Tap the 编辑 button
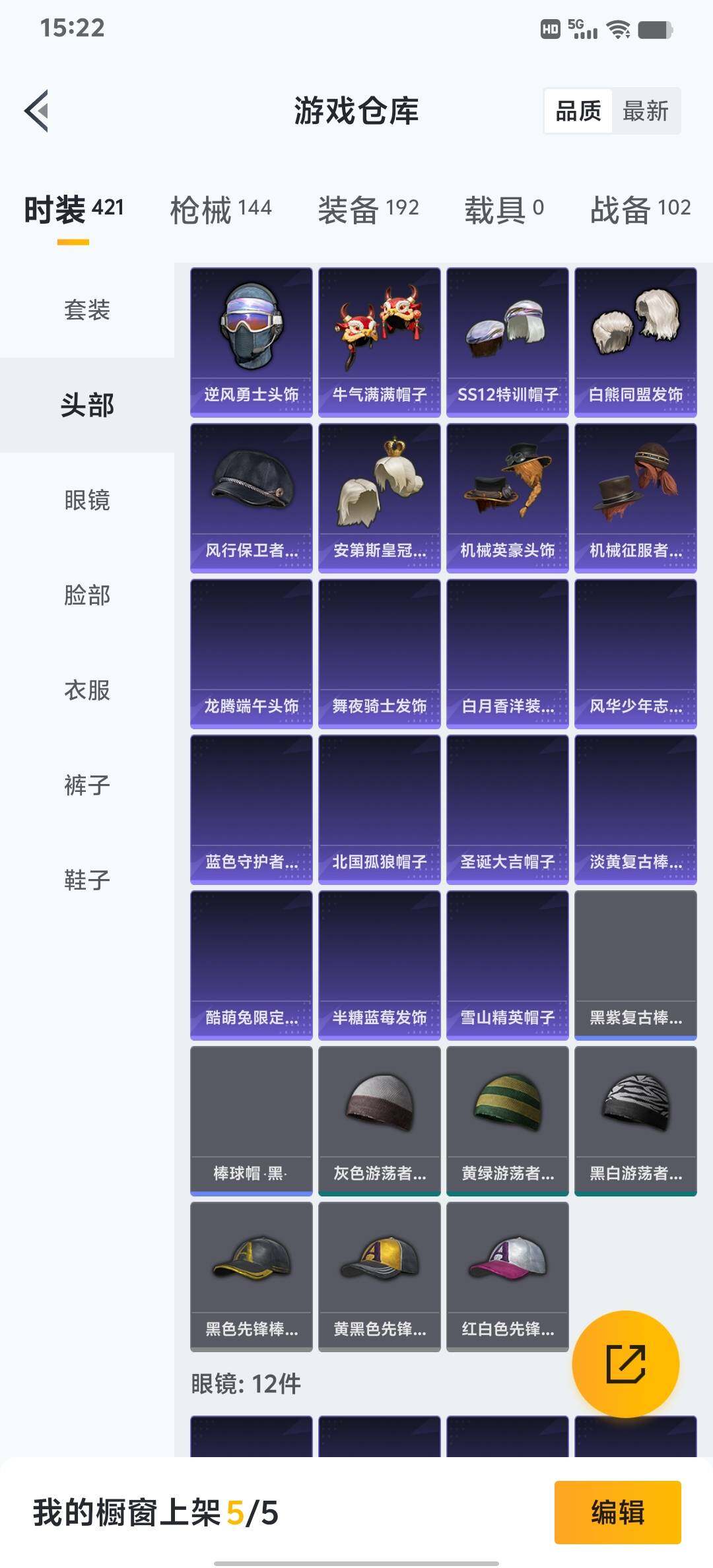The image size is (713, 1568). [x=617, y=1513]
